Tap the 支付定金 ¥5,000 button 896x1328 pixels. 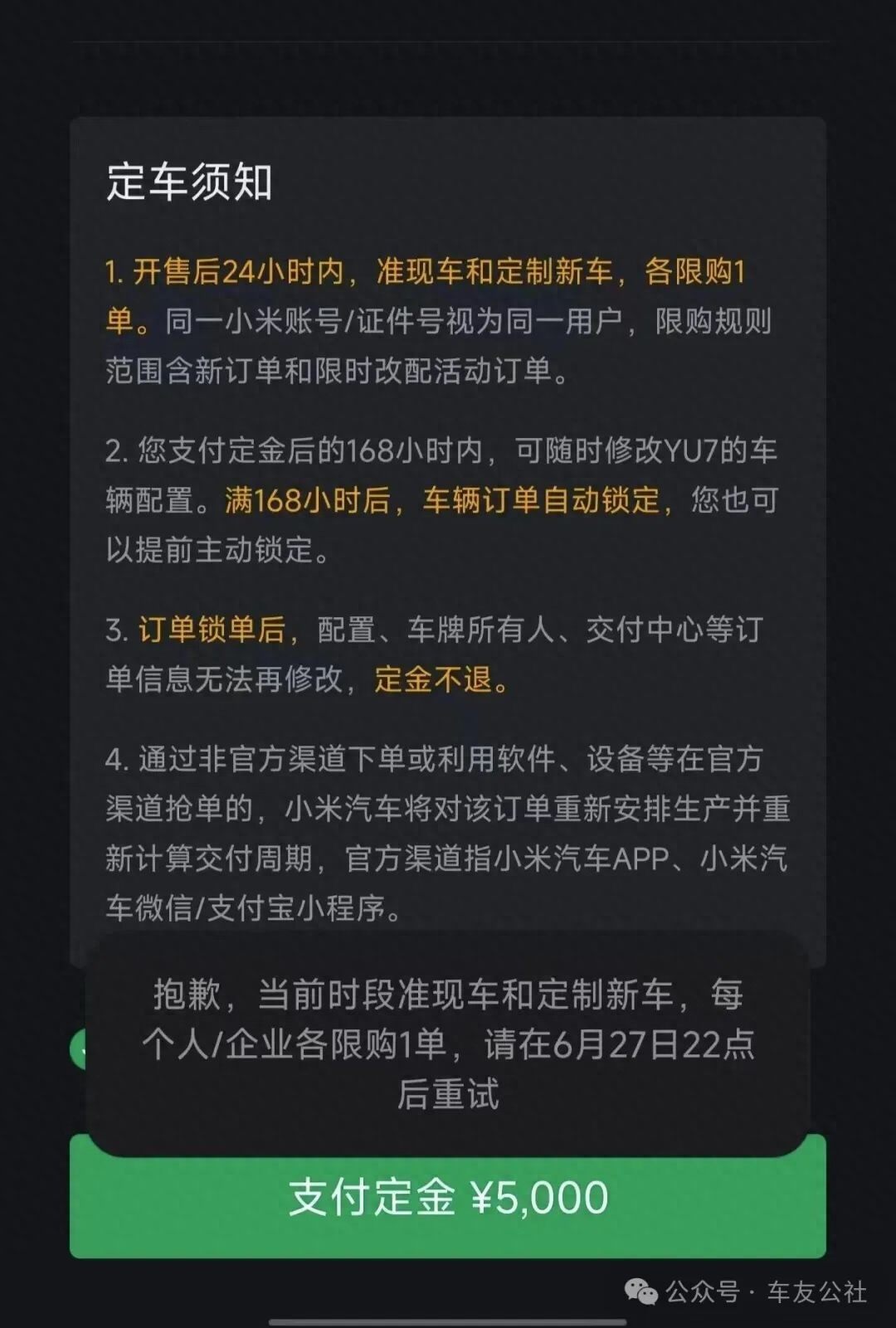pos(448,1198)
